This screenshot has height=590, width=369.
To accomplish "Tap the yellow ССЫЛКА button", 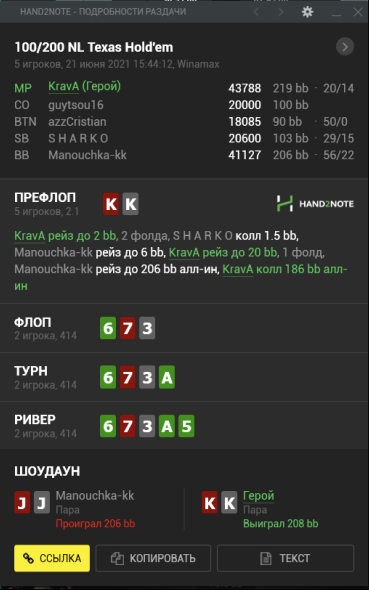I will point(52,558).
